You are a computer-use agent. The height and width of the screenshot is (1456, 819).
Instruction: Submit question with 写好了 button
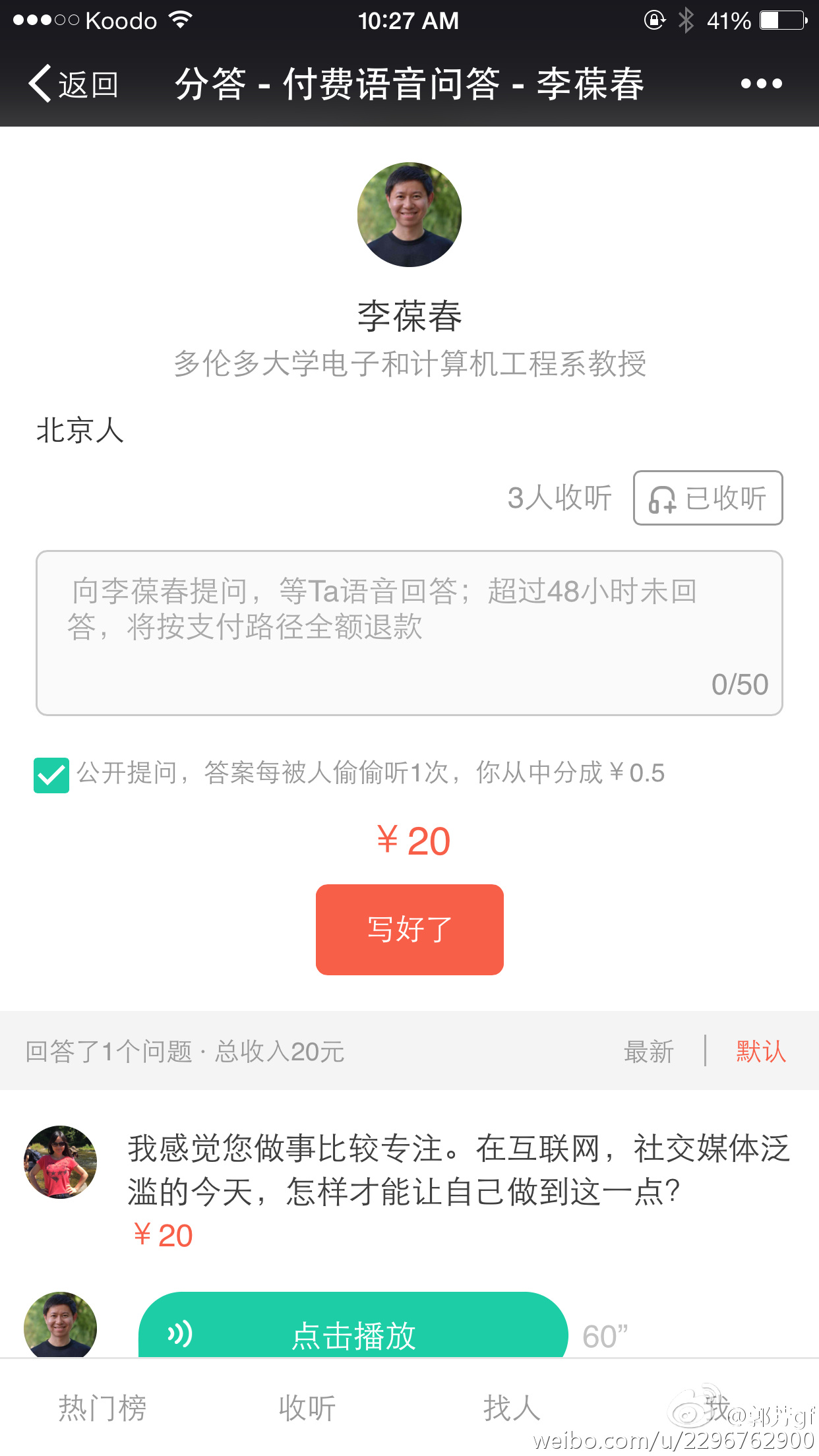409,929
